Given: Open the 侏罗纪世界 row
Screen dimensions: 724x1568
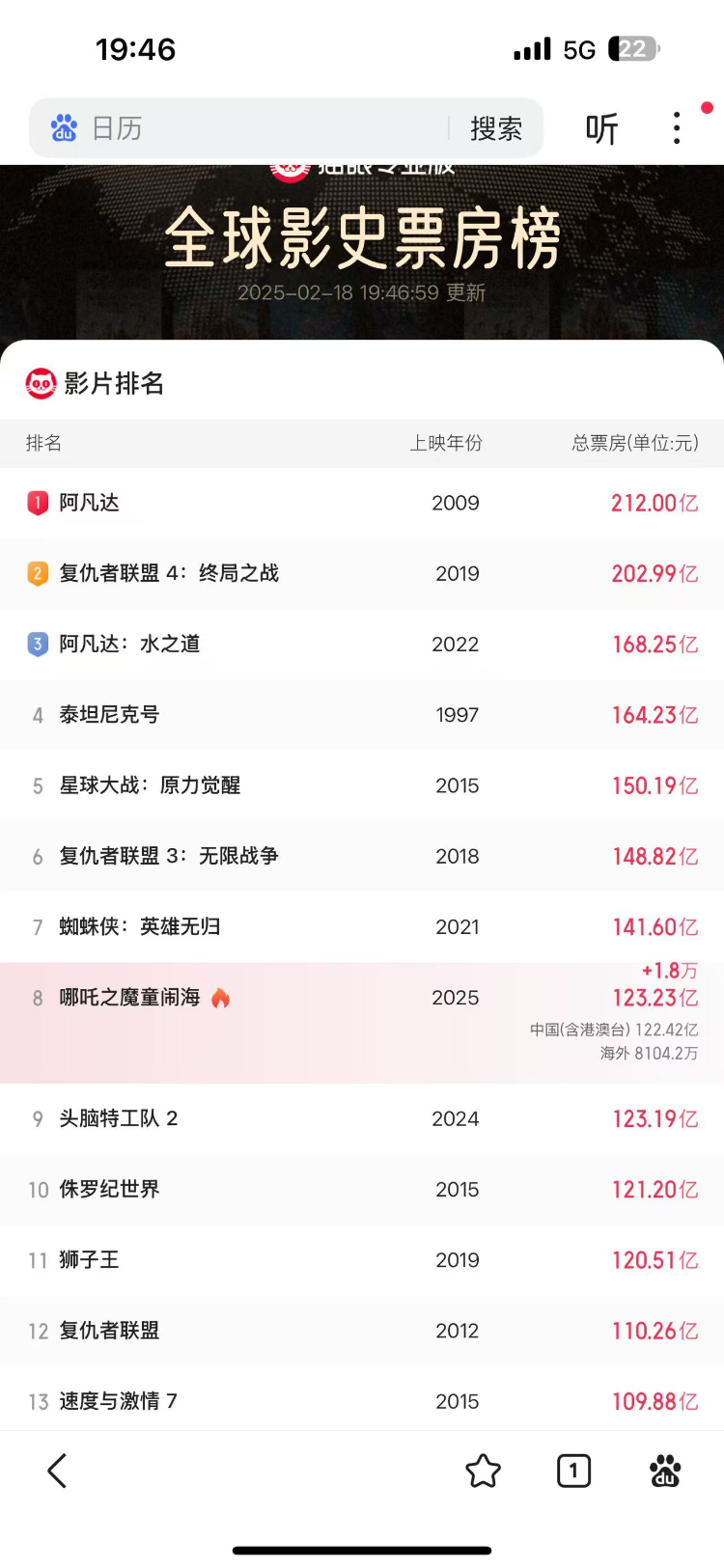Looking at the screenshot, I should coord(362,1189).
